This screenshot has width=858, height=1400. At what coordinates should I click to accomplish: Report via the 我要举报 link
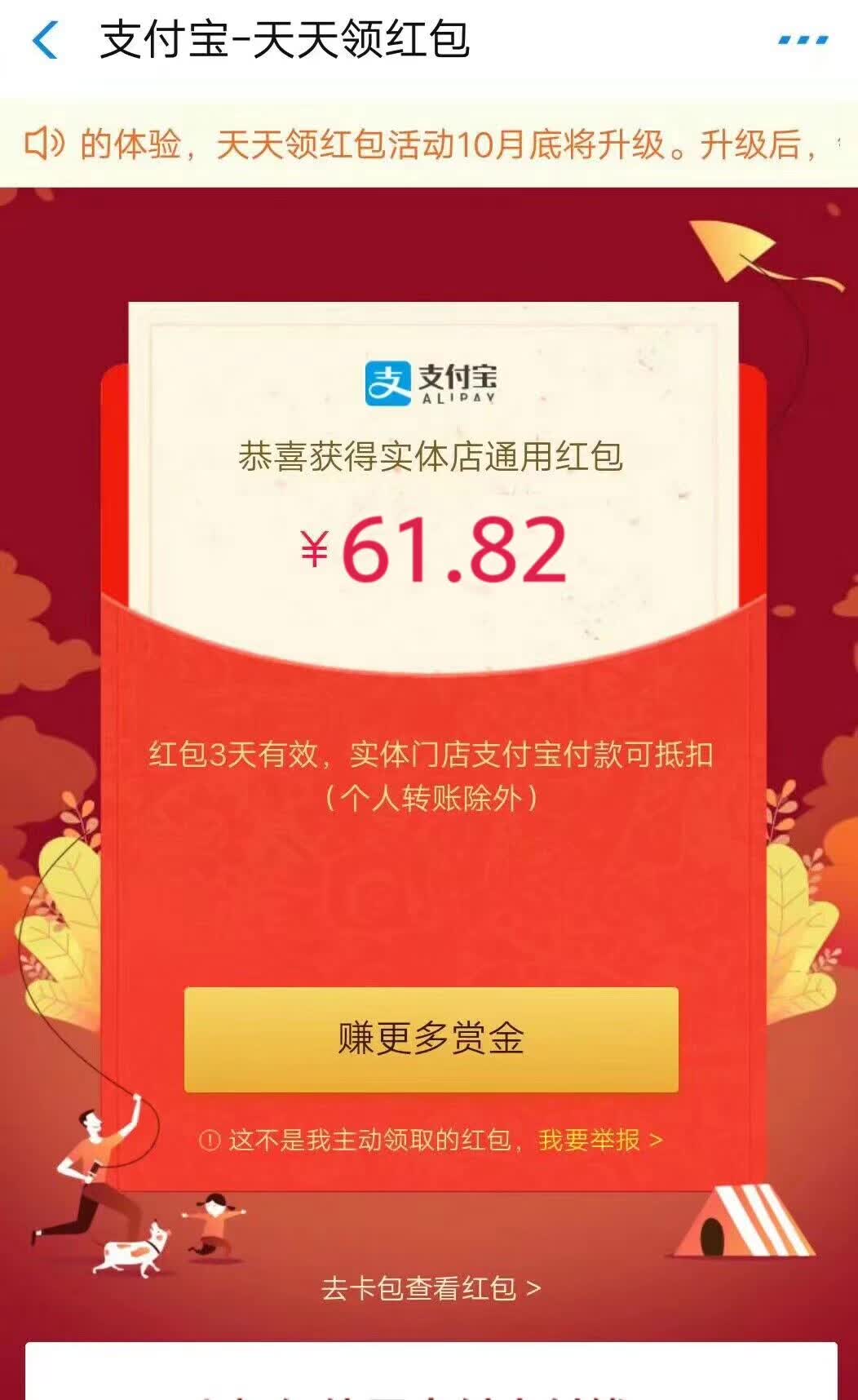[600, 1140]
